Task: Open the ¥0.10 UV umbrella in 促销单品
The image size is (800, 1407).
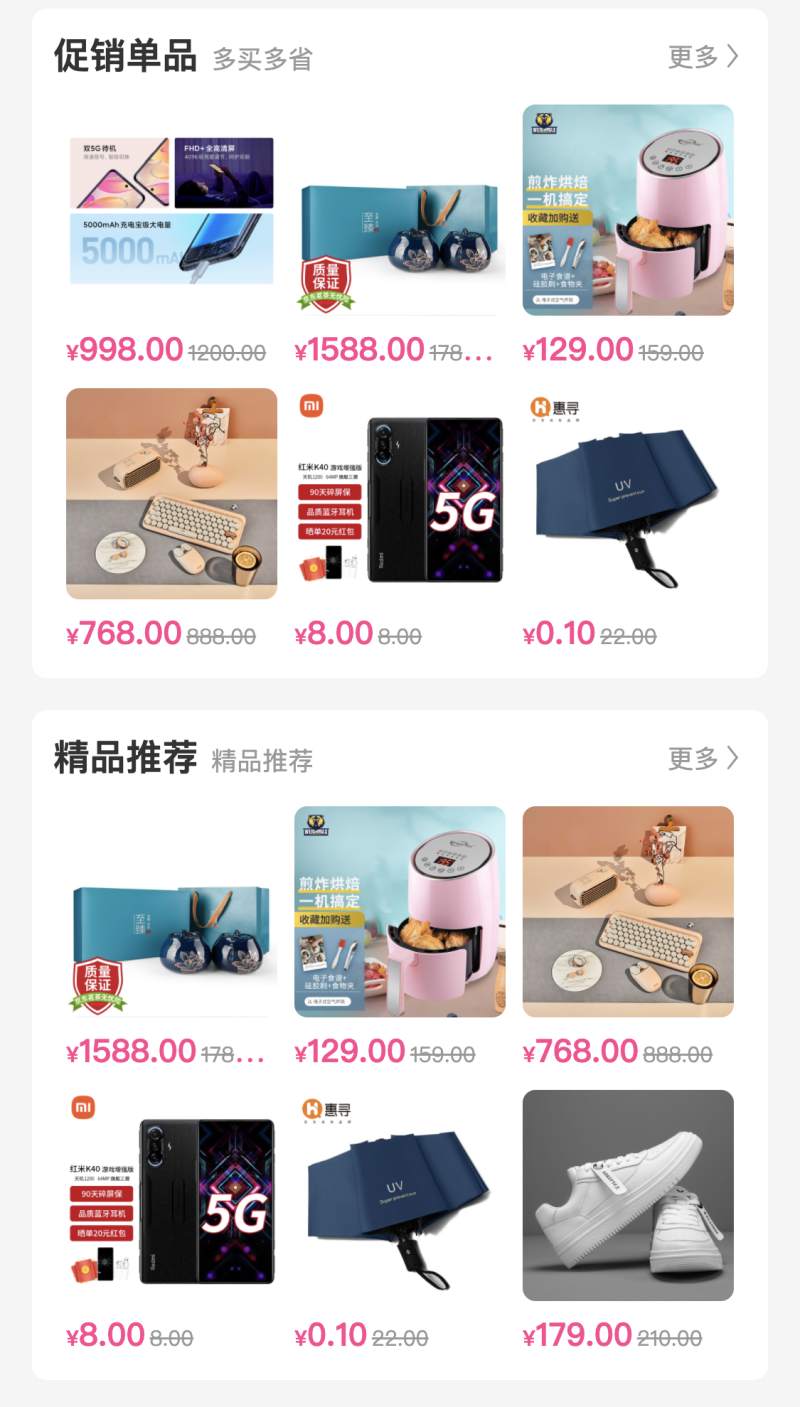Action: click(628, 494)
